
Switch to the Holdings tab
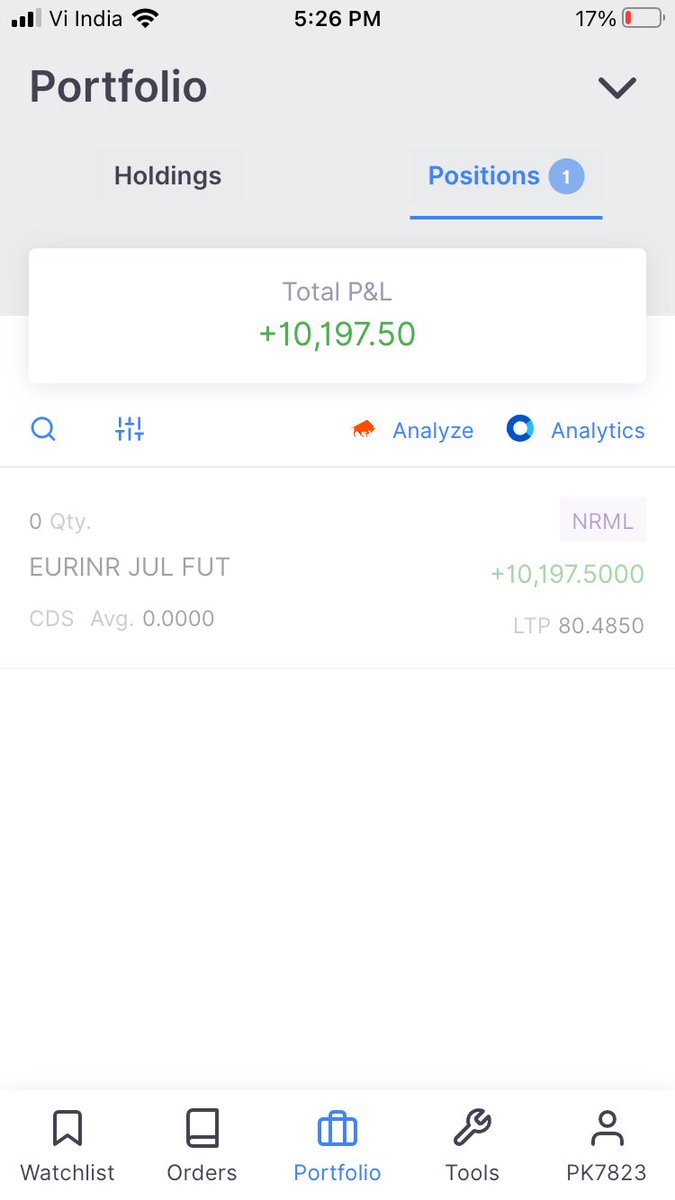click(167, 176)
